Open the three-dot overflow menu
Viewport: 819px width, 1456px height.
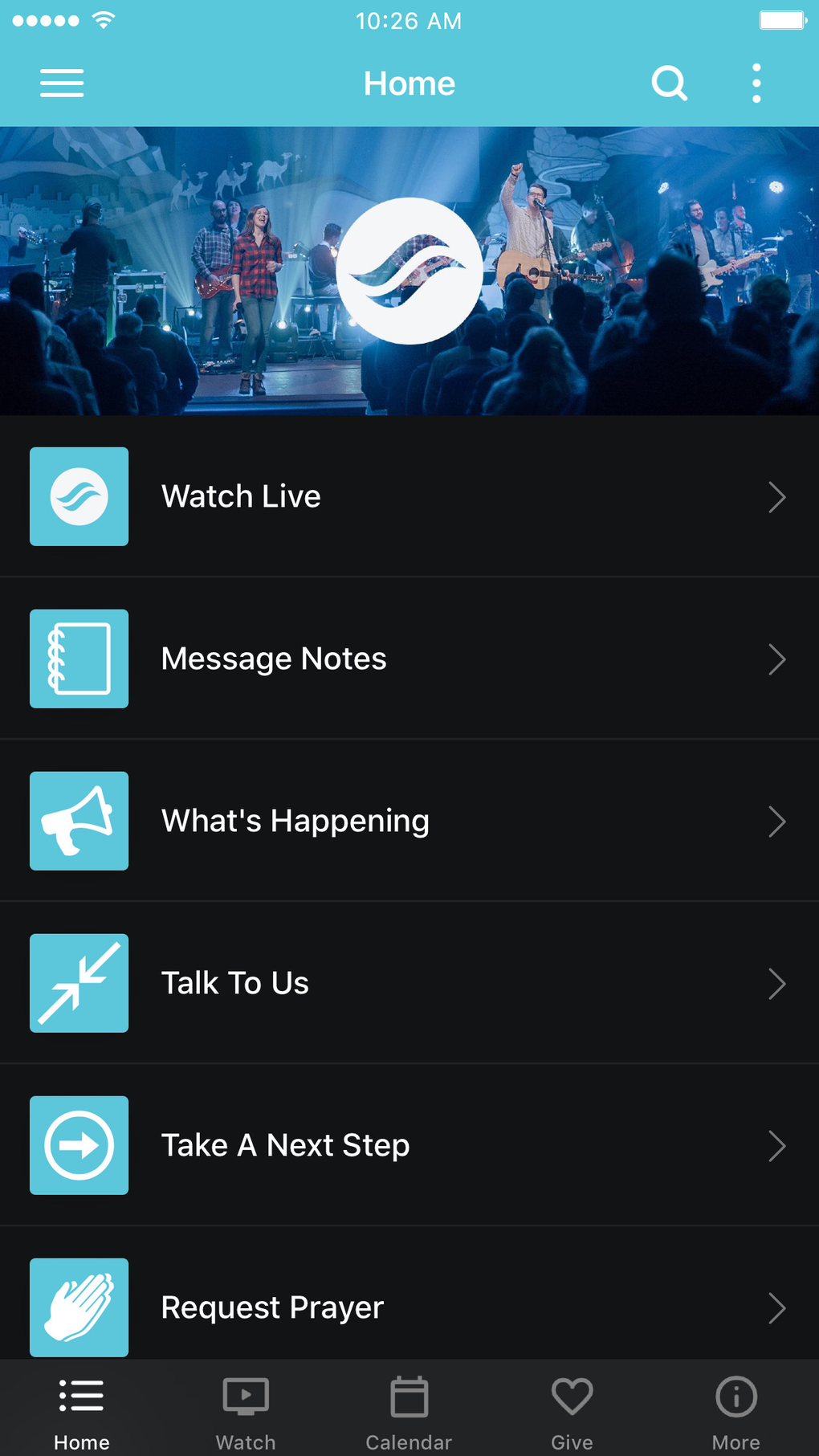tap(756, 84)
